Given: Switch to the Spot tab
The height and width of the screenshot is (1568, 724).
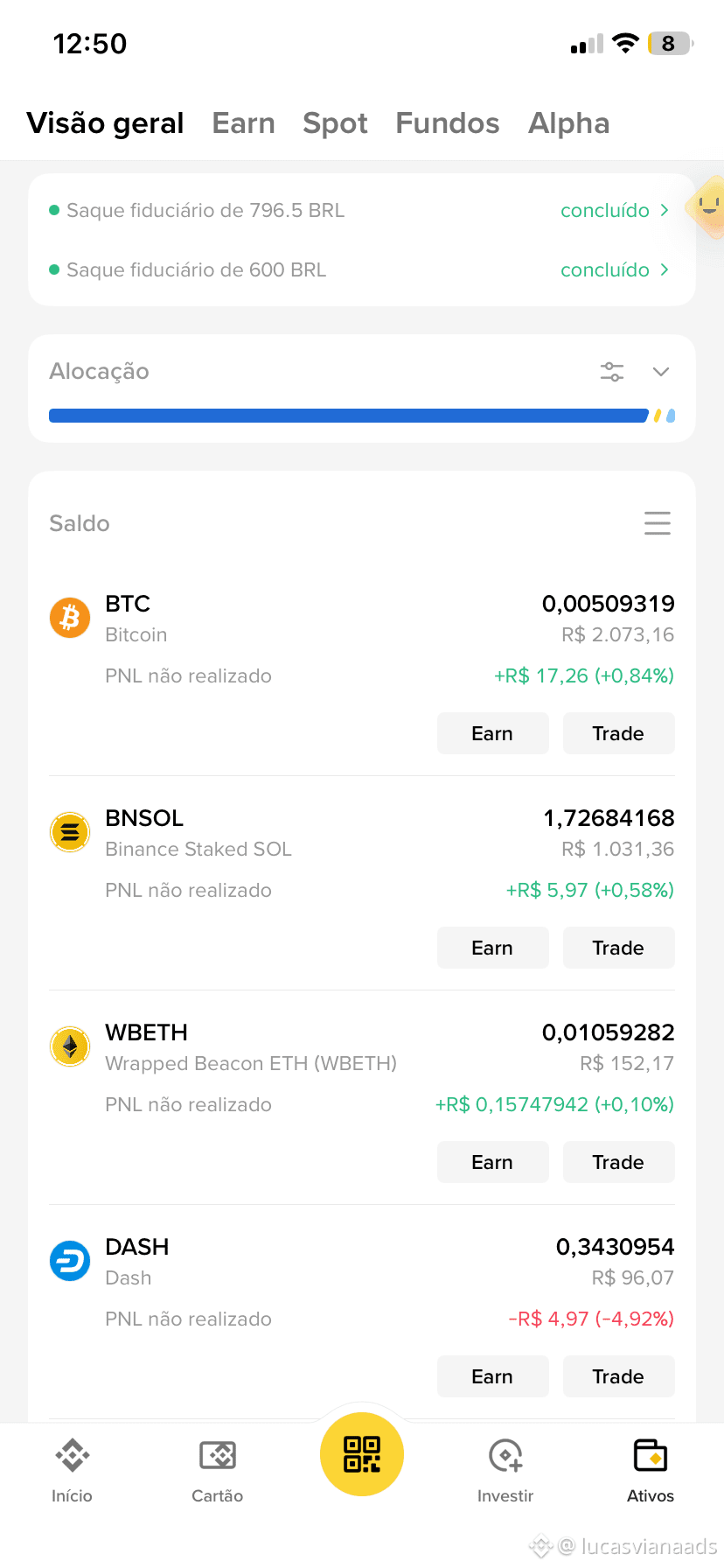Looking at the screenshot, I should (x=335, y=123).
